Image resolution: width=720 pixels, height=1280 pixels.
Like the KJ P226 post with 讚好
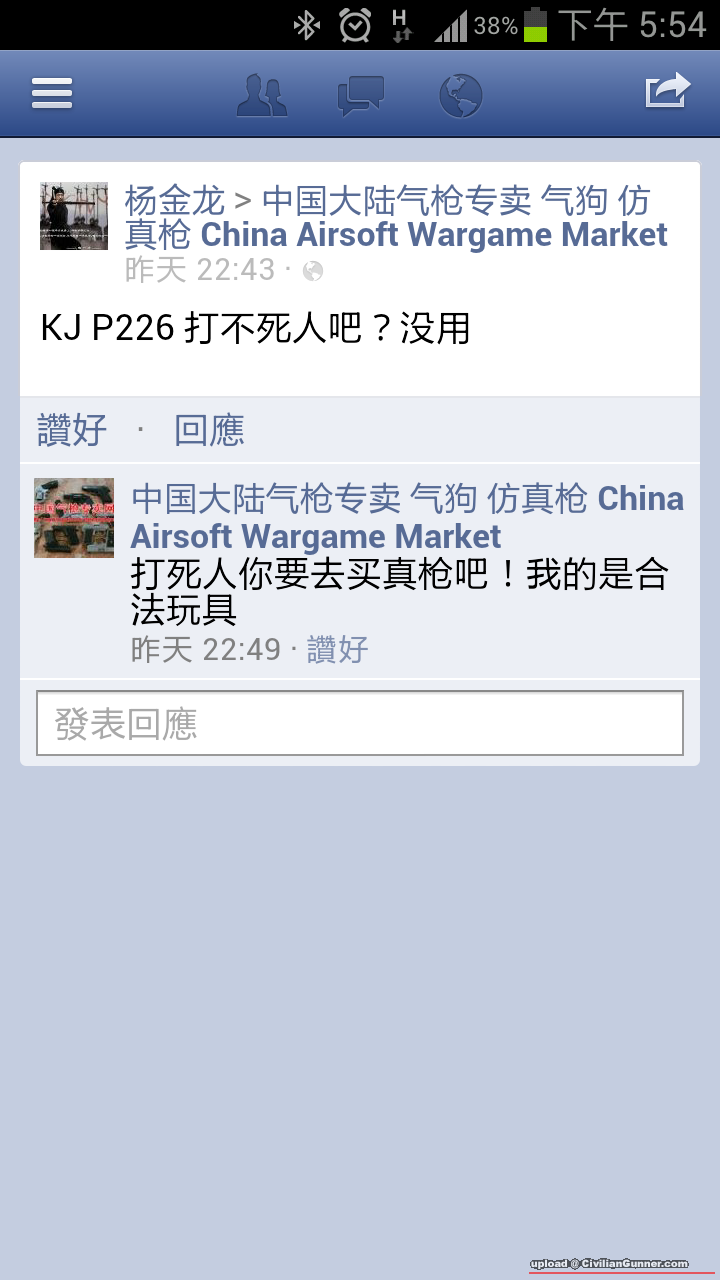[72, 430]
